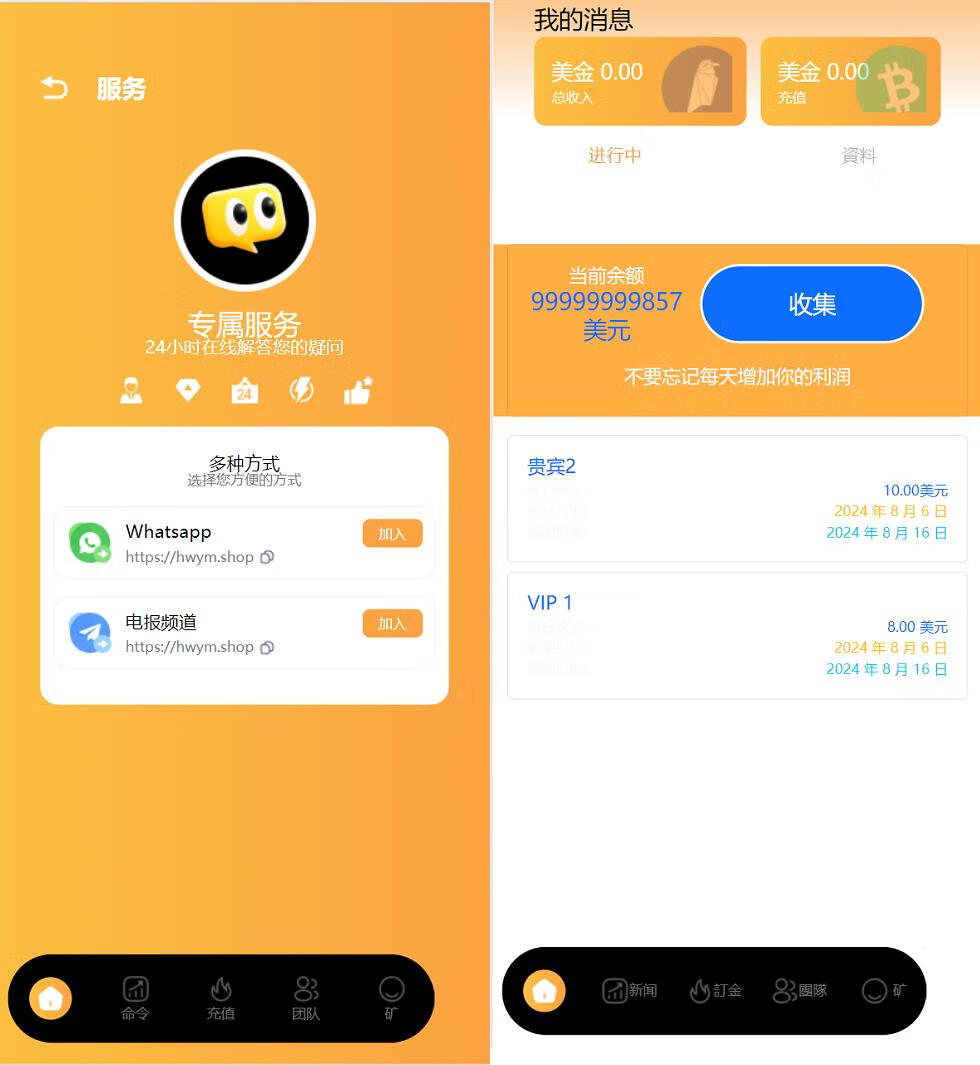Open the 新闻 tab in bottom navigation
The image size is (980, 1065).
coord(629,991)
